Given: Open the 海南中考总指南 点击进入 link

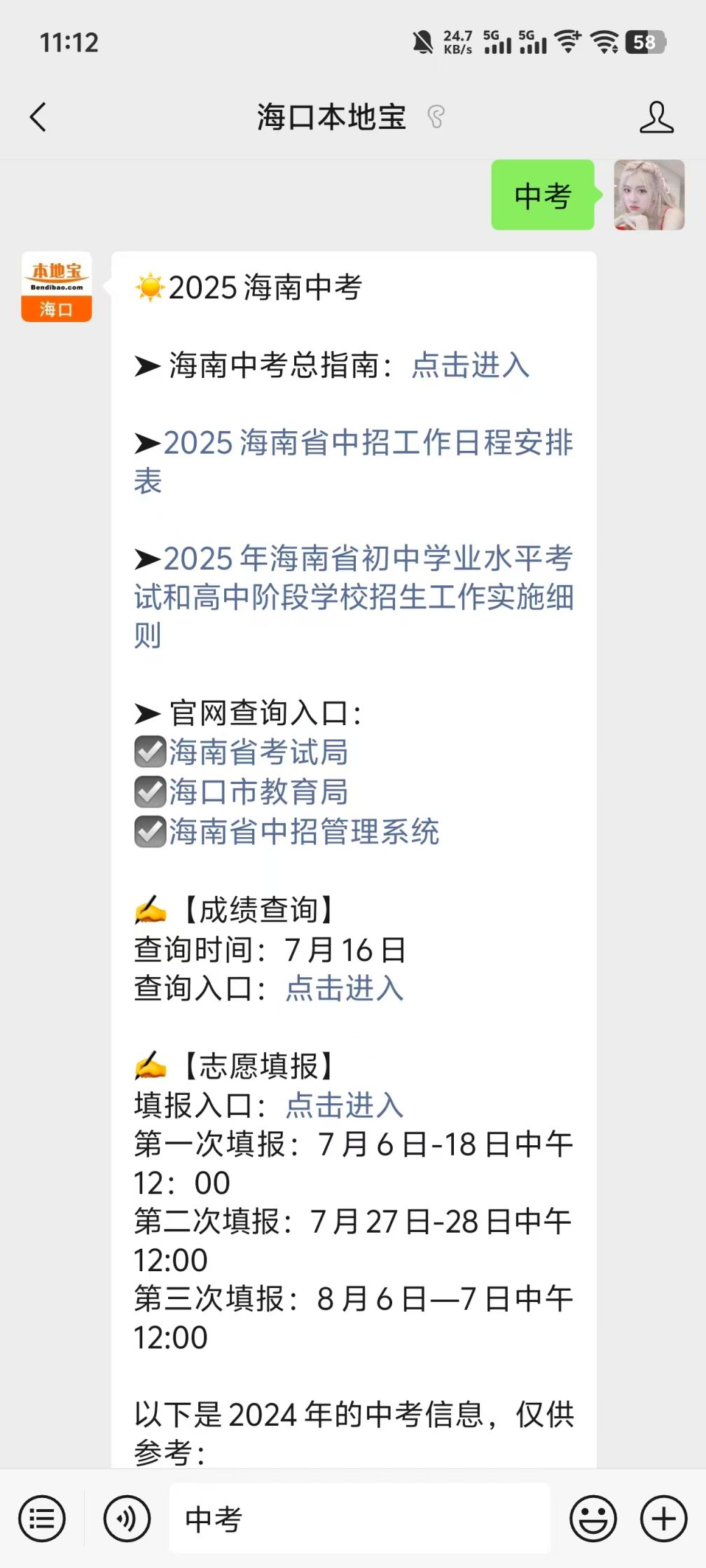Looking at the screenshot, I should (x=470, y=365).
